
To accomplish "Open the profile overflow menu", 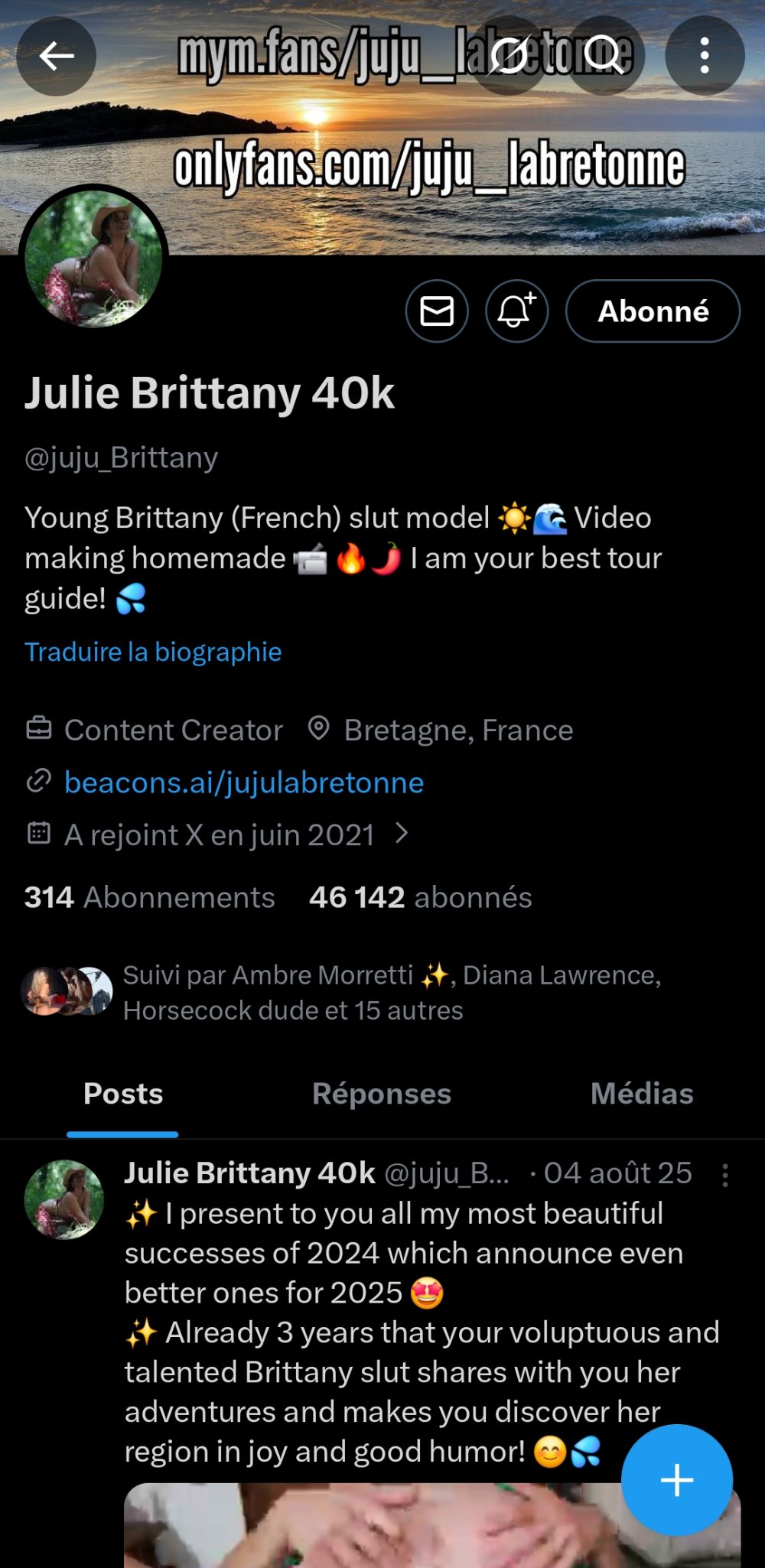I will (x=705, y=56).
